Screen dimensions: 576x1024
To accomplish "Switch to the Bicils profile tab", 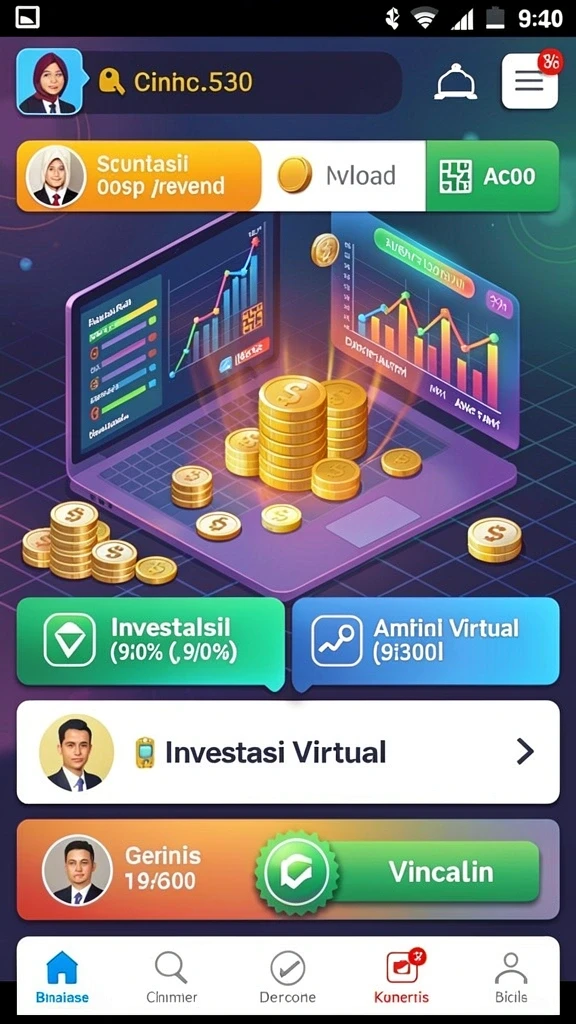I will (x=511, y=977).
